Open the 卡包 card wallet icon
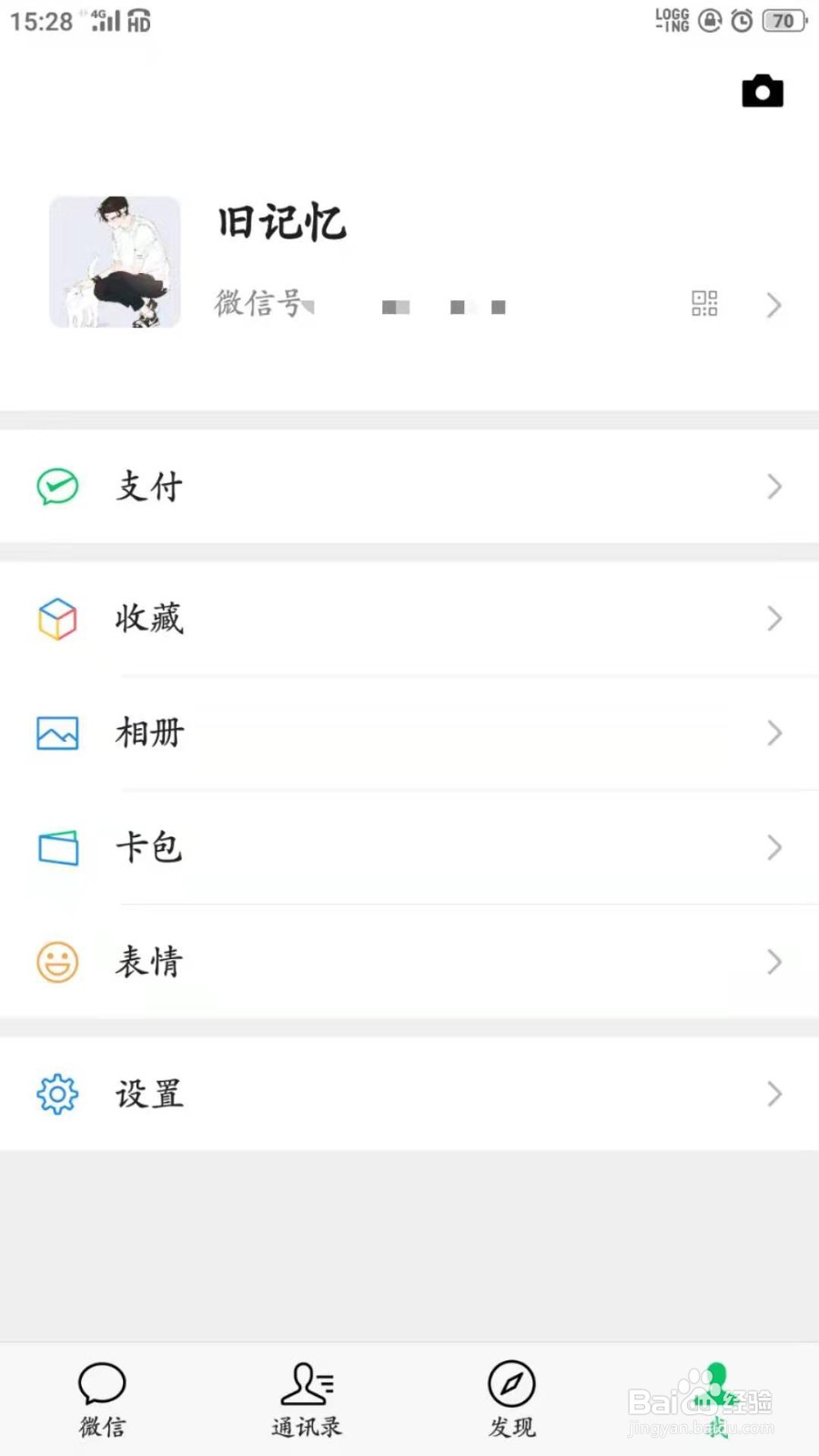Screen dimensions: 819x1456 coord(57,847)
